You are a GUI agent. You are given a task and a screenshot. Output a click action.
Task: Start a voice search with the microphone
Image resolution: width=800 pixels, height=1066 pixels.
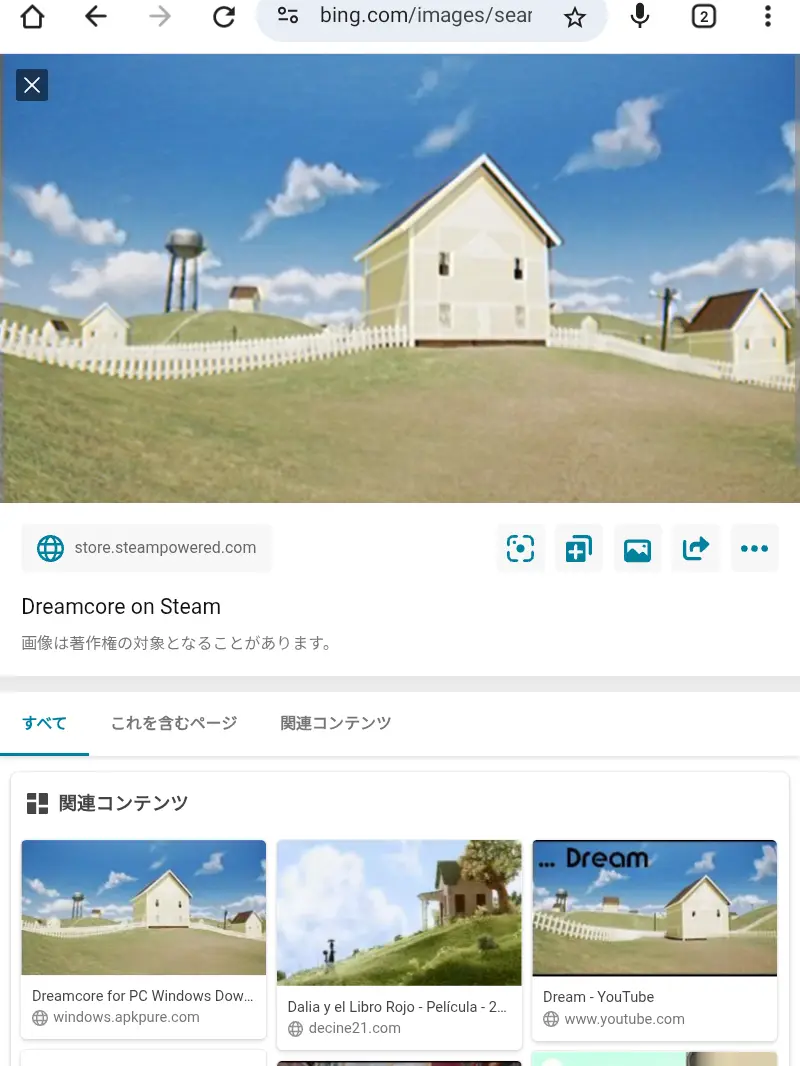tap(639, 16)
